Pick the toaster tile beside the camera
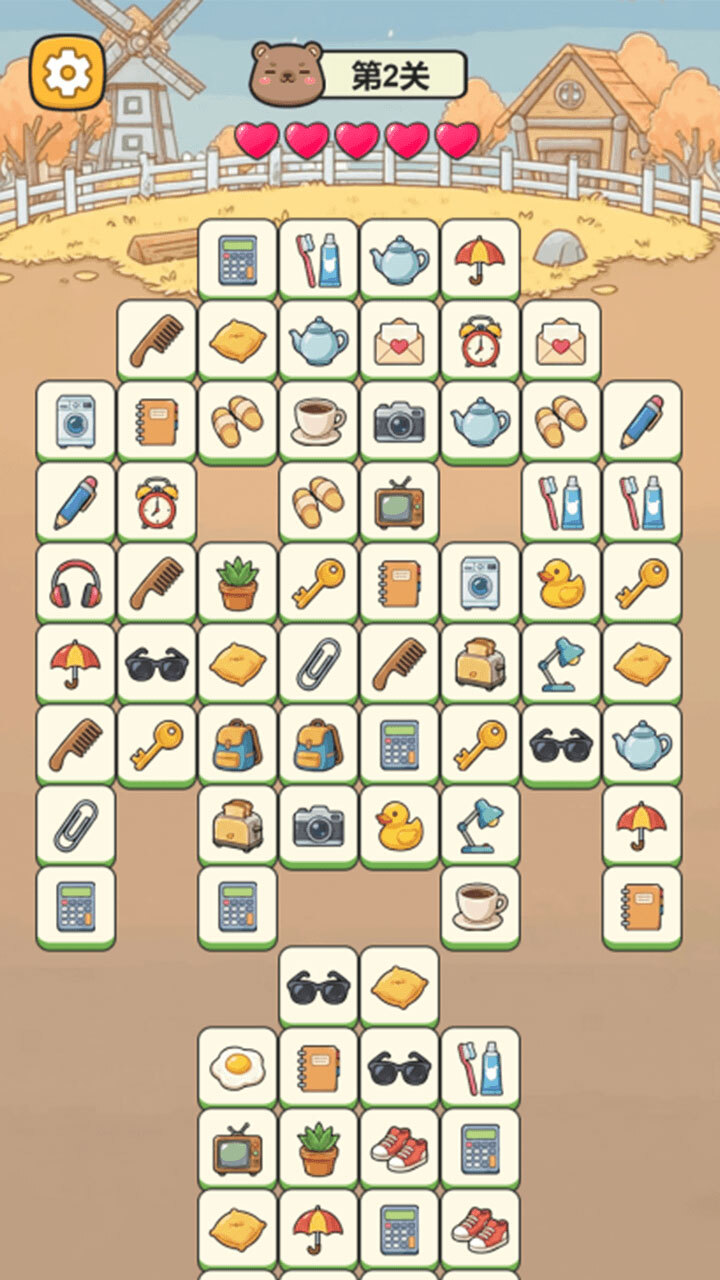The width and height of the screenshot is (720, 1280). (x=238, y=826)
